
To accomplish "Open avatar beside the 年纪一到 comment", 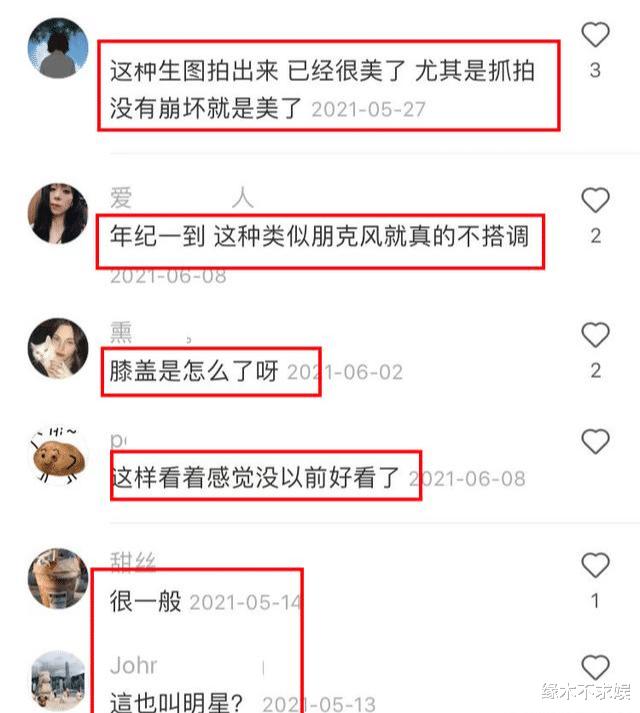I will 59,213.
